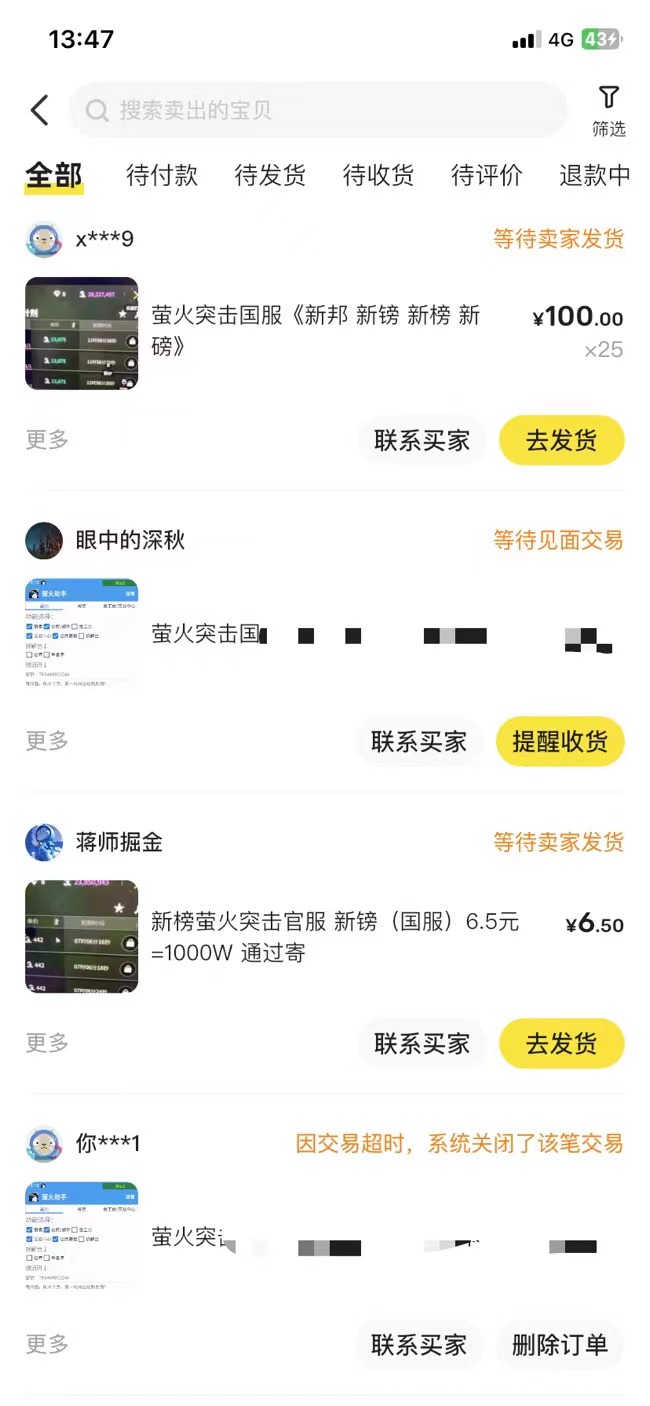650x1406 pixels.
Task: Switch to the 待付款 tab
Action: point(162,176)
